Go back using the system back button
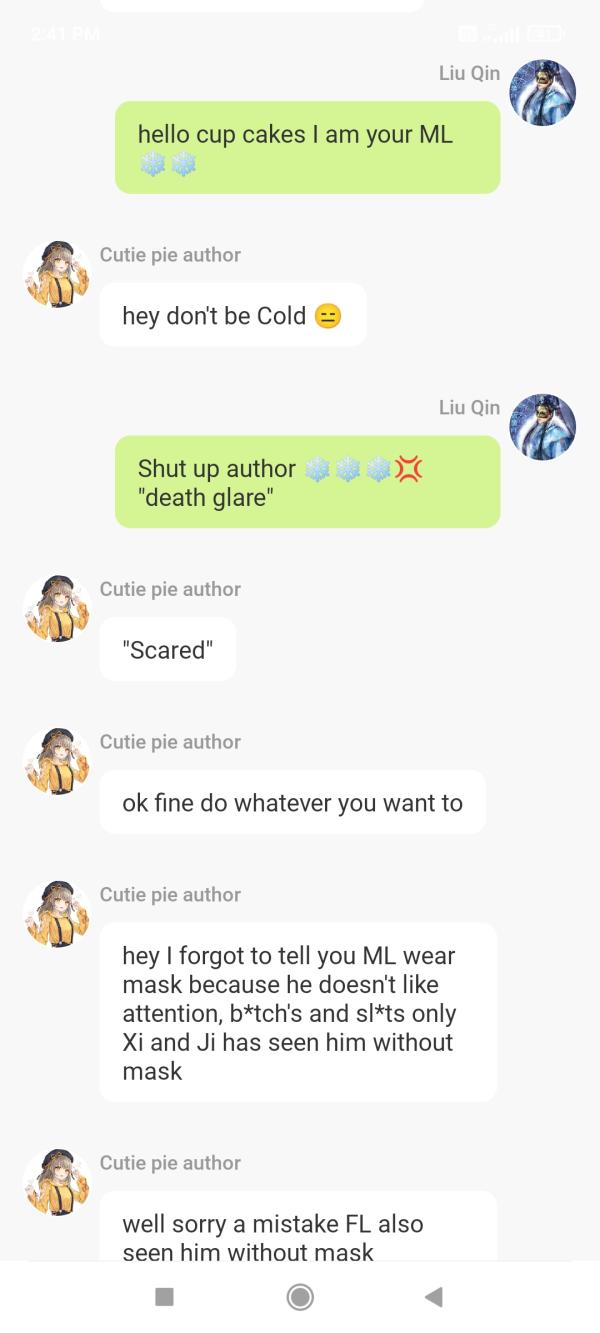The height and width of the screenshot is (1333, 600). coord(433,1297)
